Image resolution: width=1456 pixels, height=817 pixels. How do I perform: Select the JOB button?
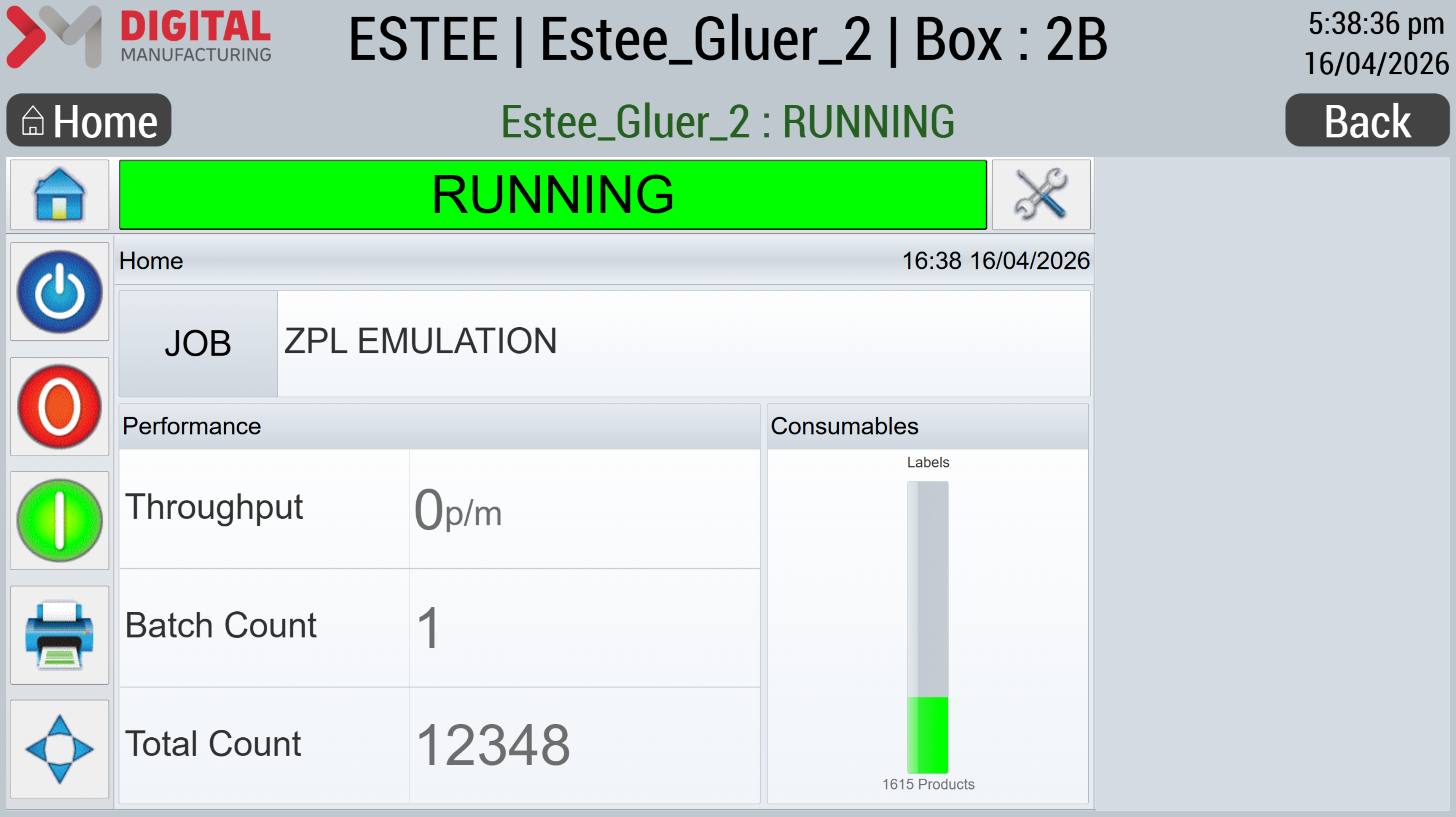[x=198, y=343]
